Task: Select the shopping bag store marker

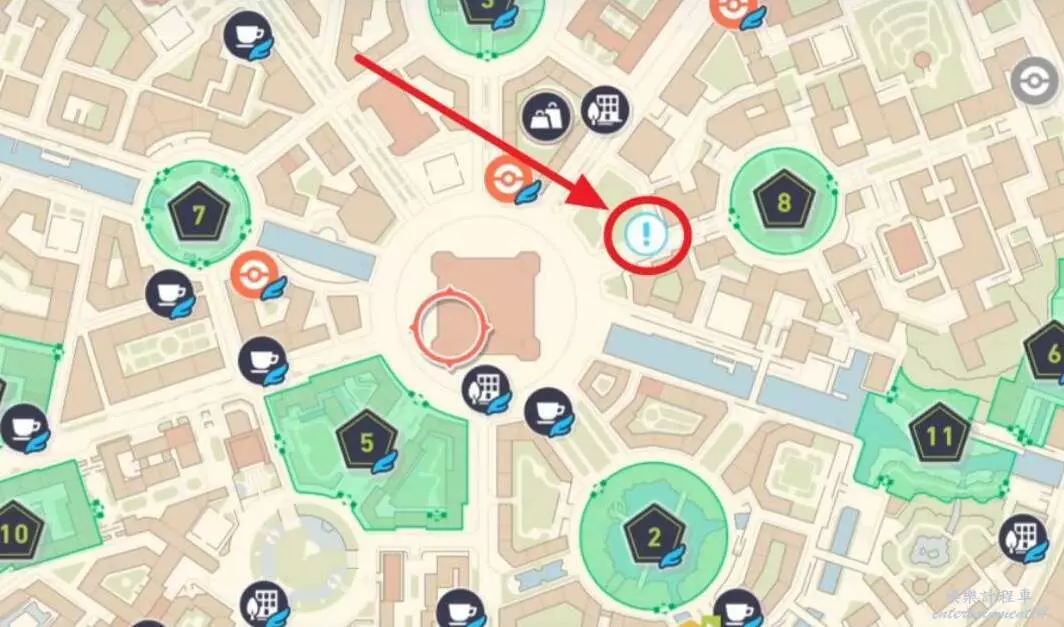Action: click(x=548, y=117)
